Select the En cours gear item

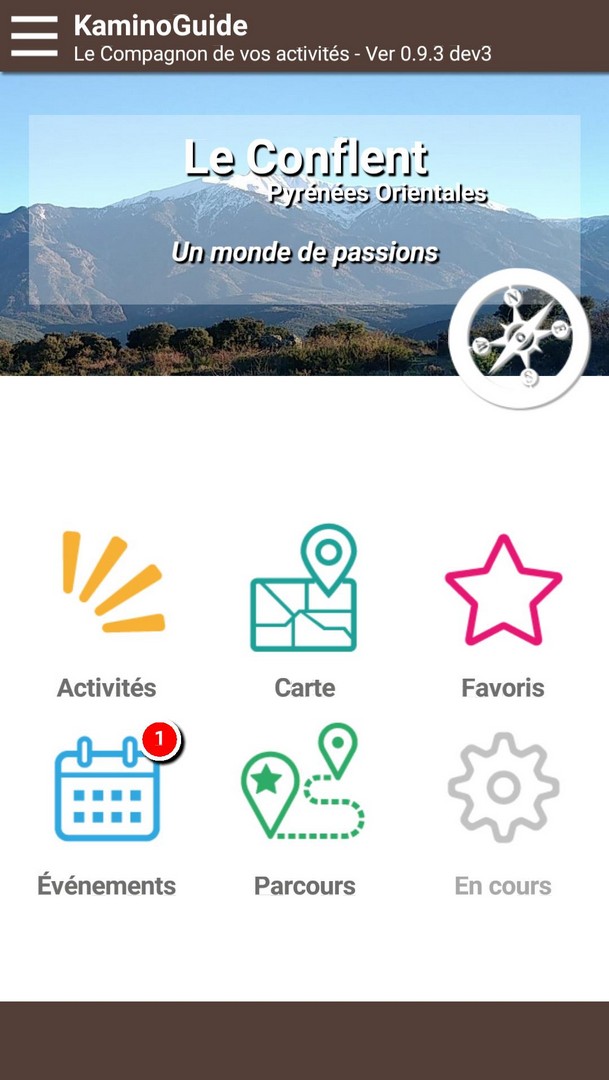[503, 810]
